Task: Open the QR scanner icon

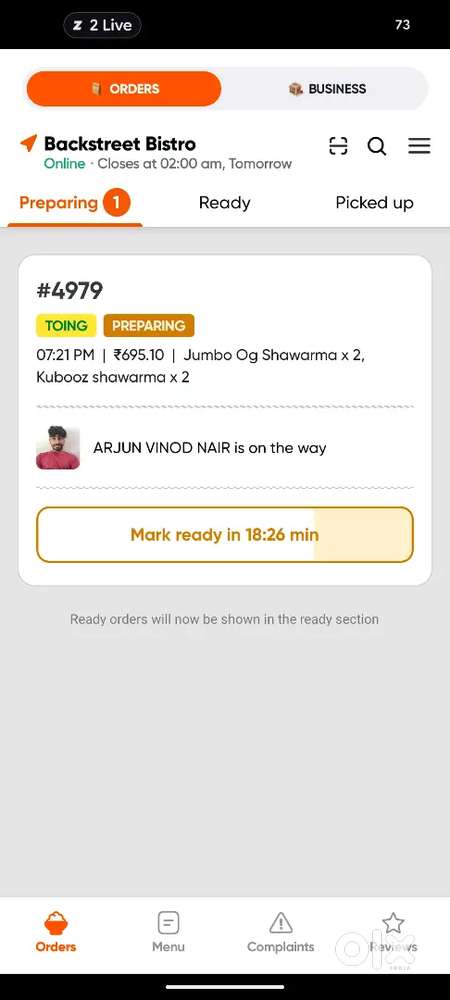Action: pyautogui.click(x=338, y=146)
